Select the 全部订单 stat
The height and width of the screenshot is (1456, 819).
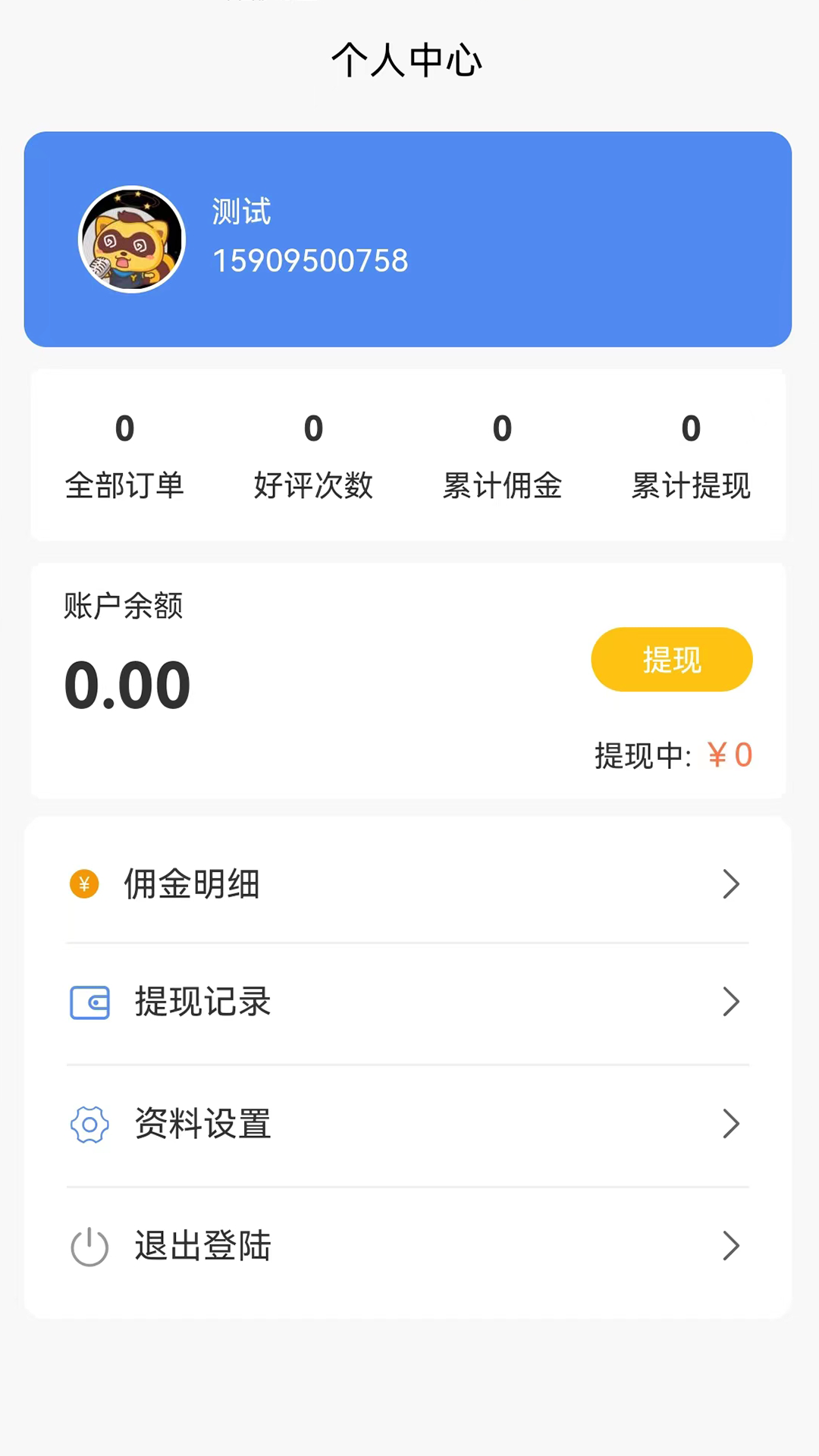pos(124,455)
